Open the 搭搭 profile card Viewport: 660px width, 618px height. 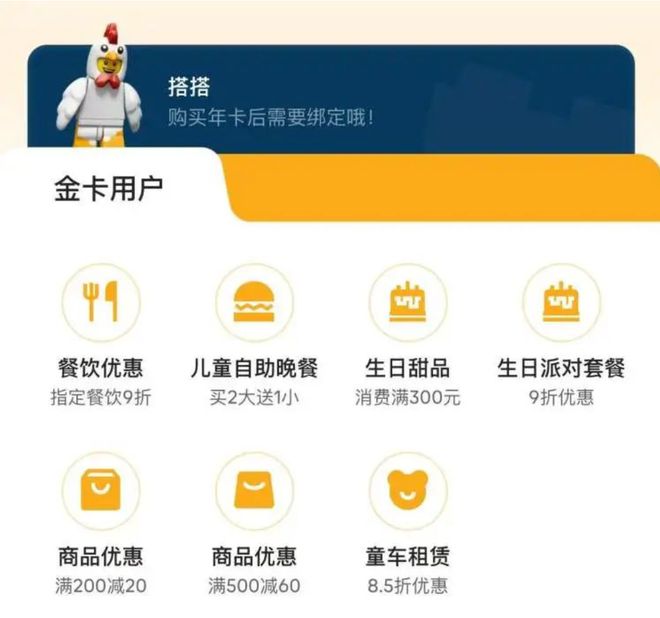[330, 100]
